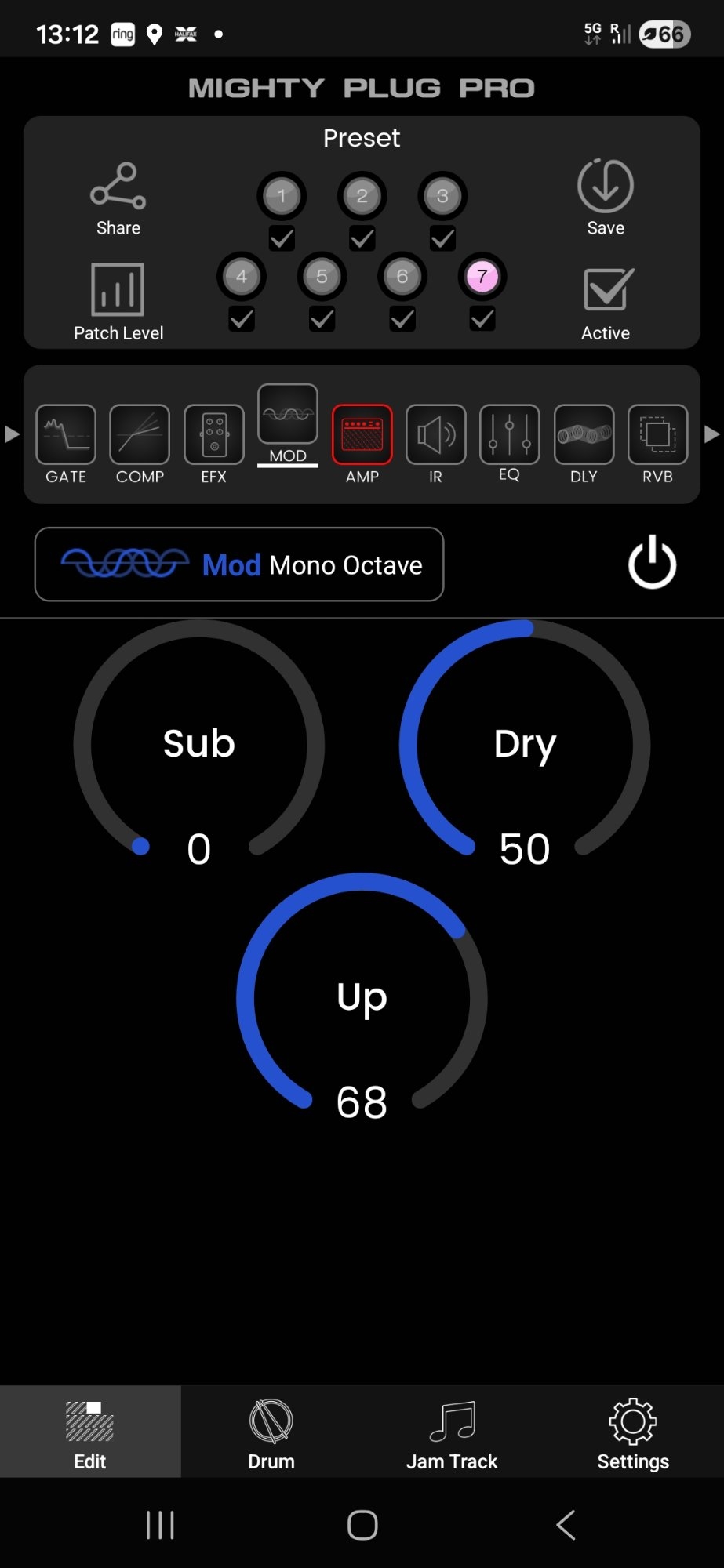The image size is (724, 1568).
Task: Open the AMP module
Action: point(362,445)
